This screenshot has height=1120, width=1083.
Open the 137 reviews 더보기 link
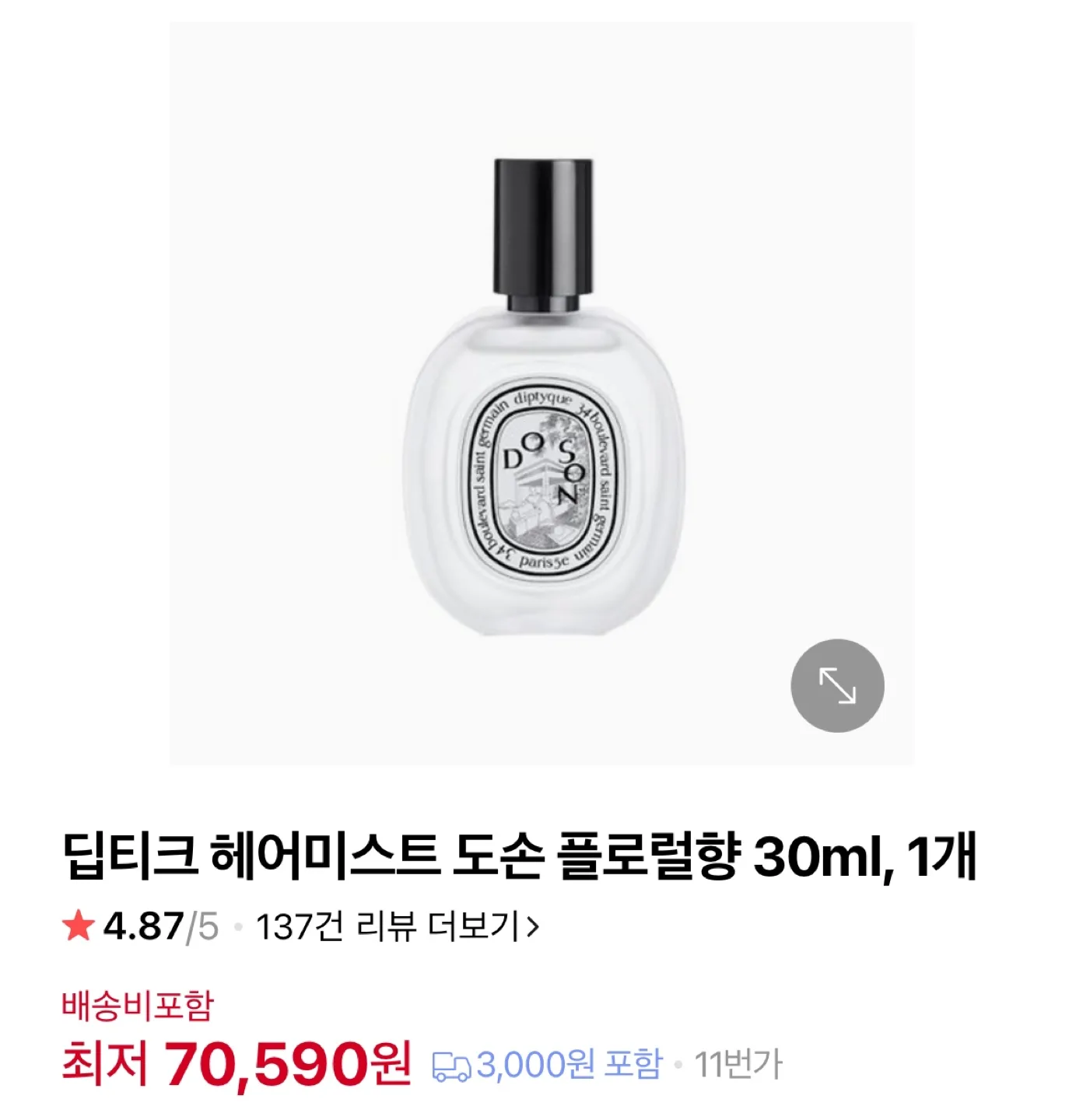pos(397,926)
